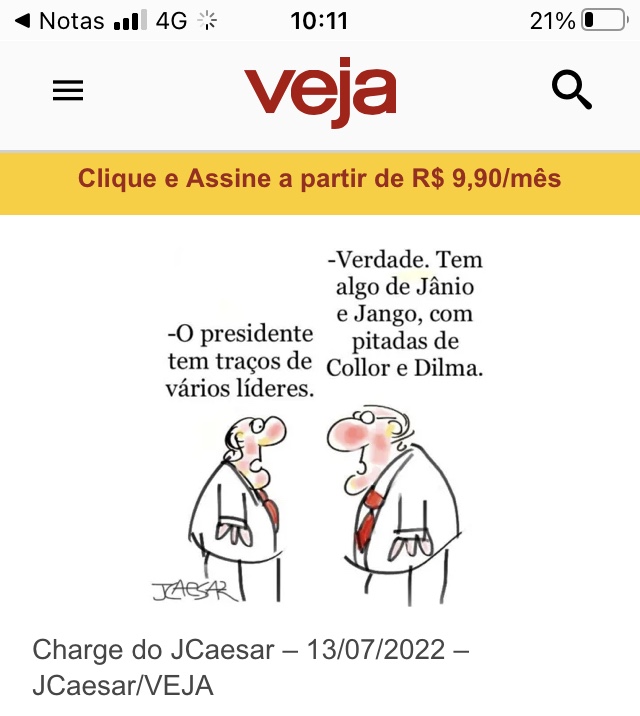The width and height of the screenshot is (640, 716).
Task: Tap the Clique e Assine subscription banner
Action: pos(320,180)
